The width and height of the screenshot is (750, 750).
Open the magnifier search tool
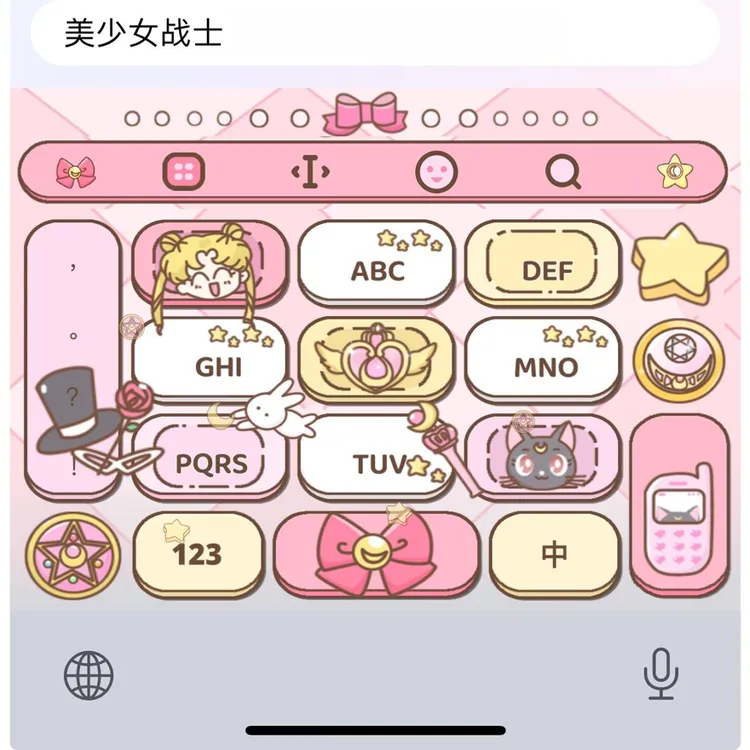(563, 171)
